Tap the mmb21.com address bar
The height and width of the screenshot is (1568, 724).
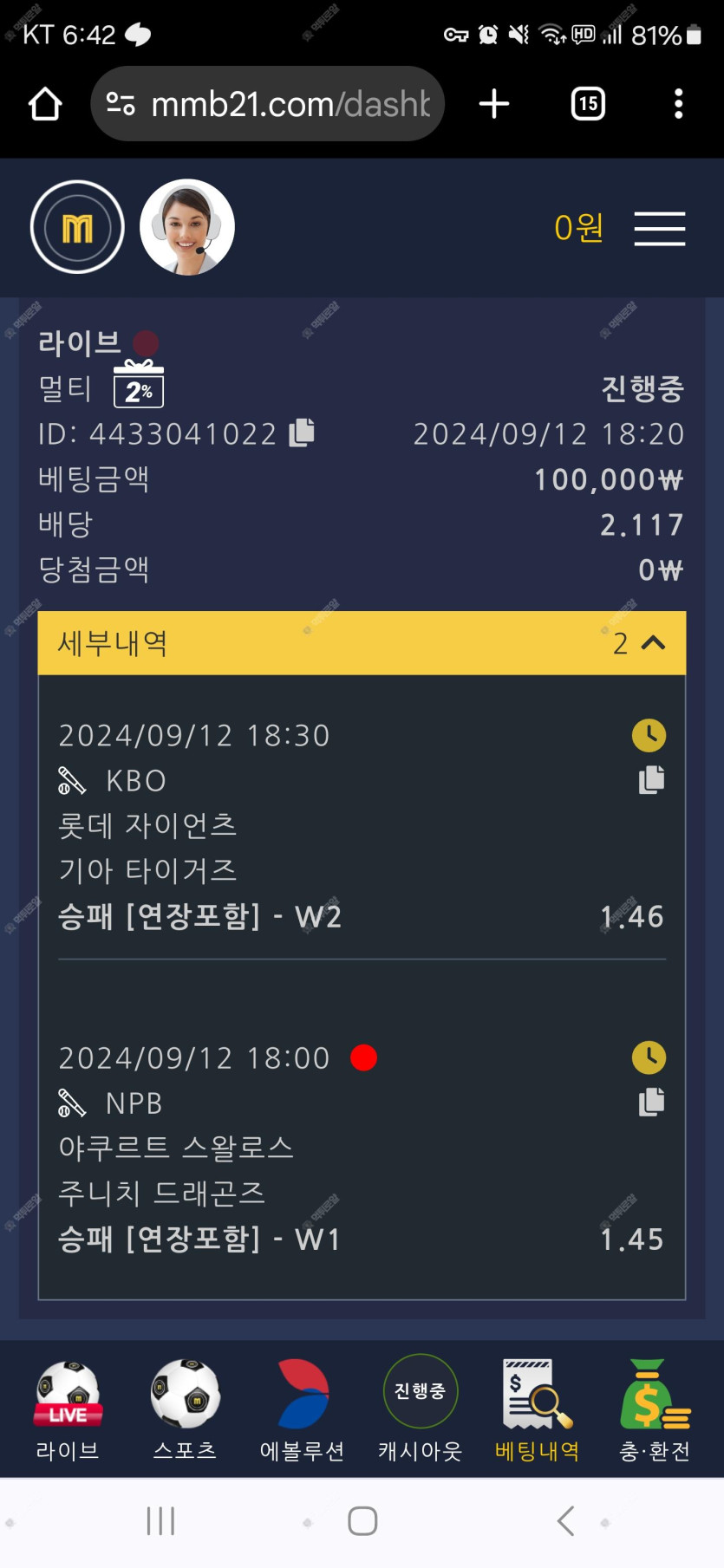click(x=268, y=104)
